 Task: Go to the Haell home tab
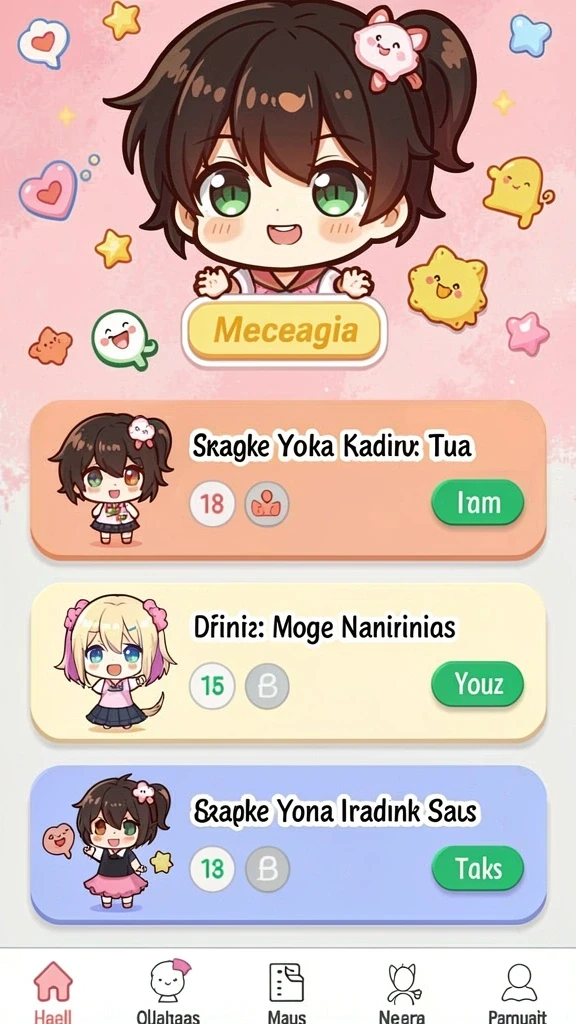(x=54, y=990)
